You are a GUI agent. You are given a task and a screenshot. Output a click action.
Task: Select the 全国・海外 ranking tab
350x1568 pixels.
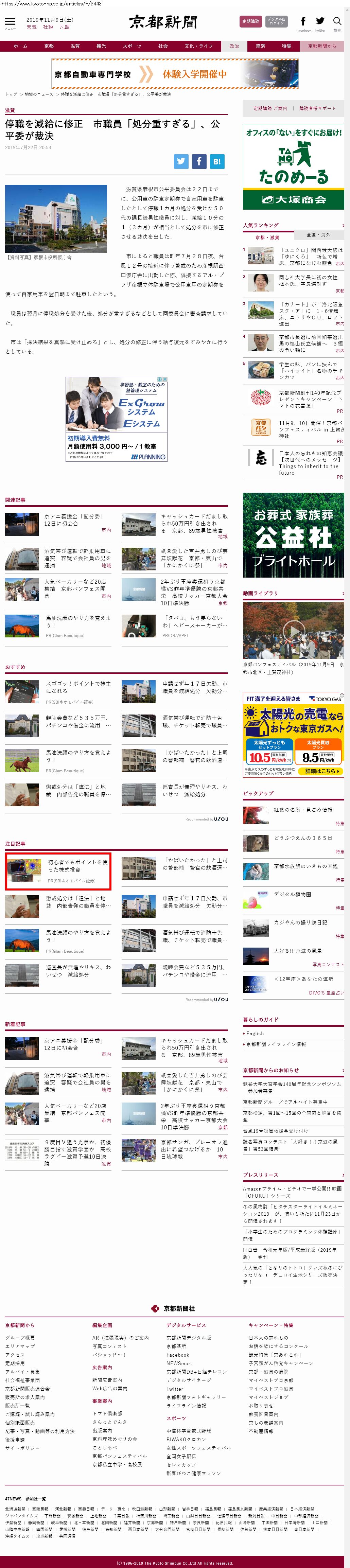point(318,234)
